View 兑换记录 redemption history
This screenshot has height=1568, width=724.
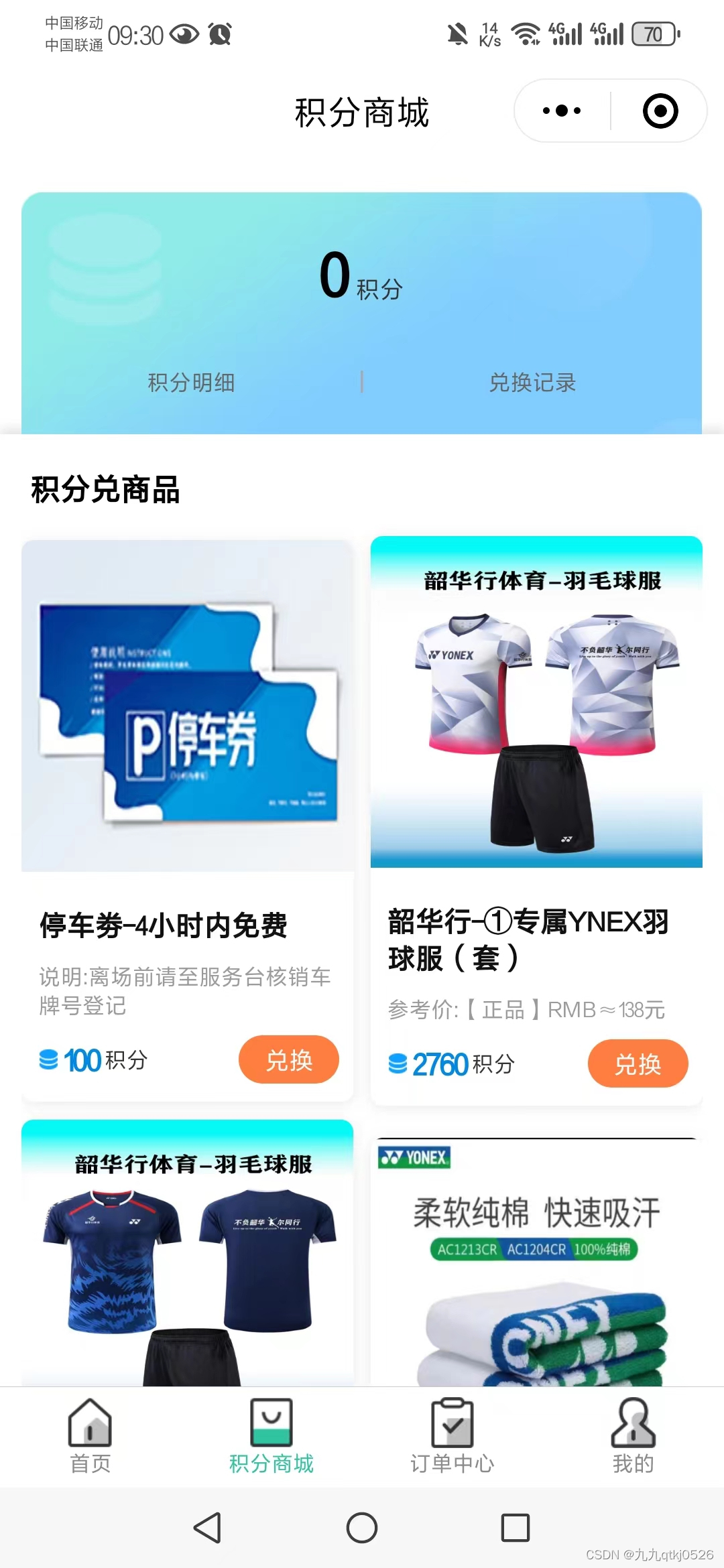coord(532,383)
